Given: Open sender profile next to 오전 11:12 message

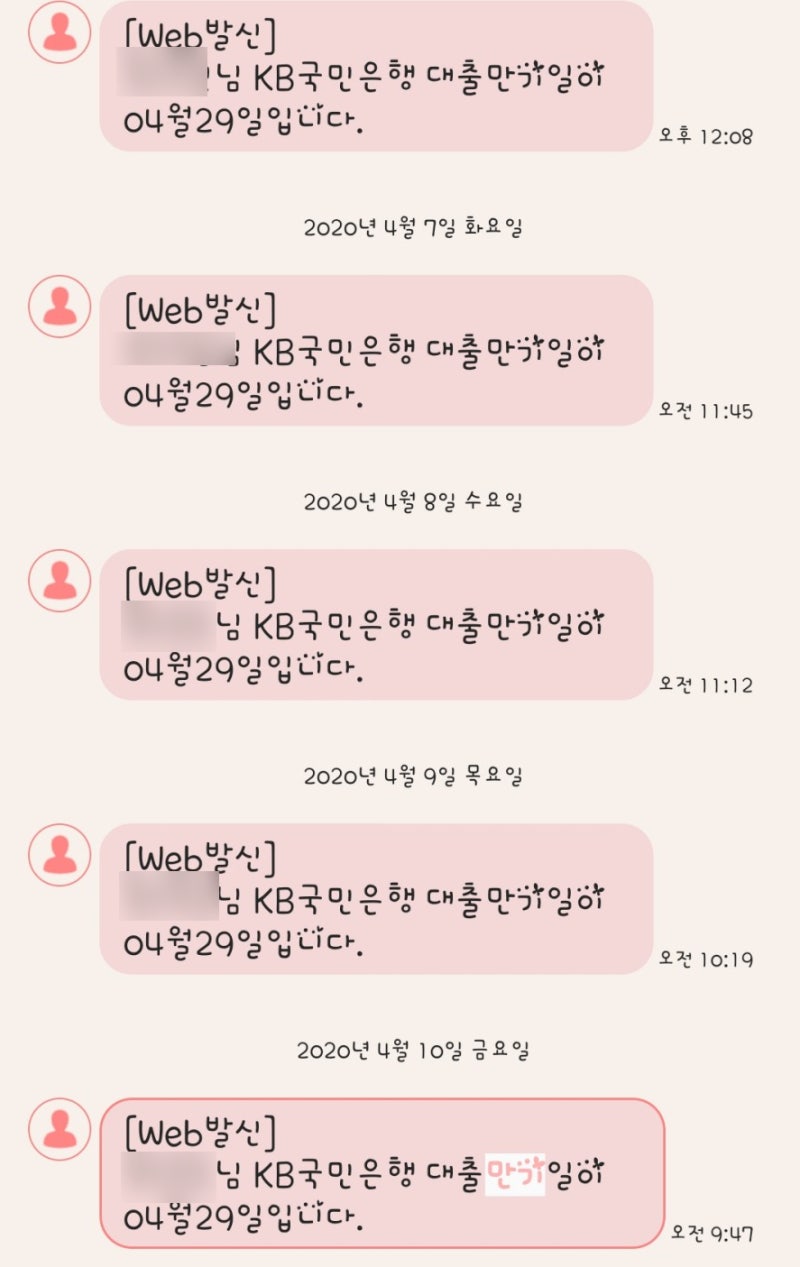Looking at the screenshot, I should (x=60, y=580).
